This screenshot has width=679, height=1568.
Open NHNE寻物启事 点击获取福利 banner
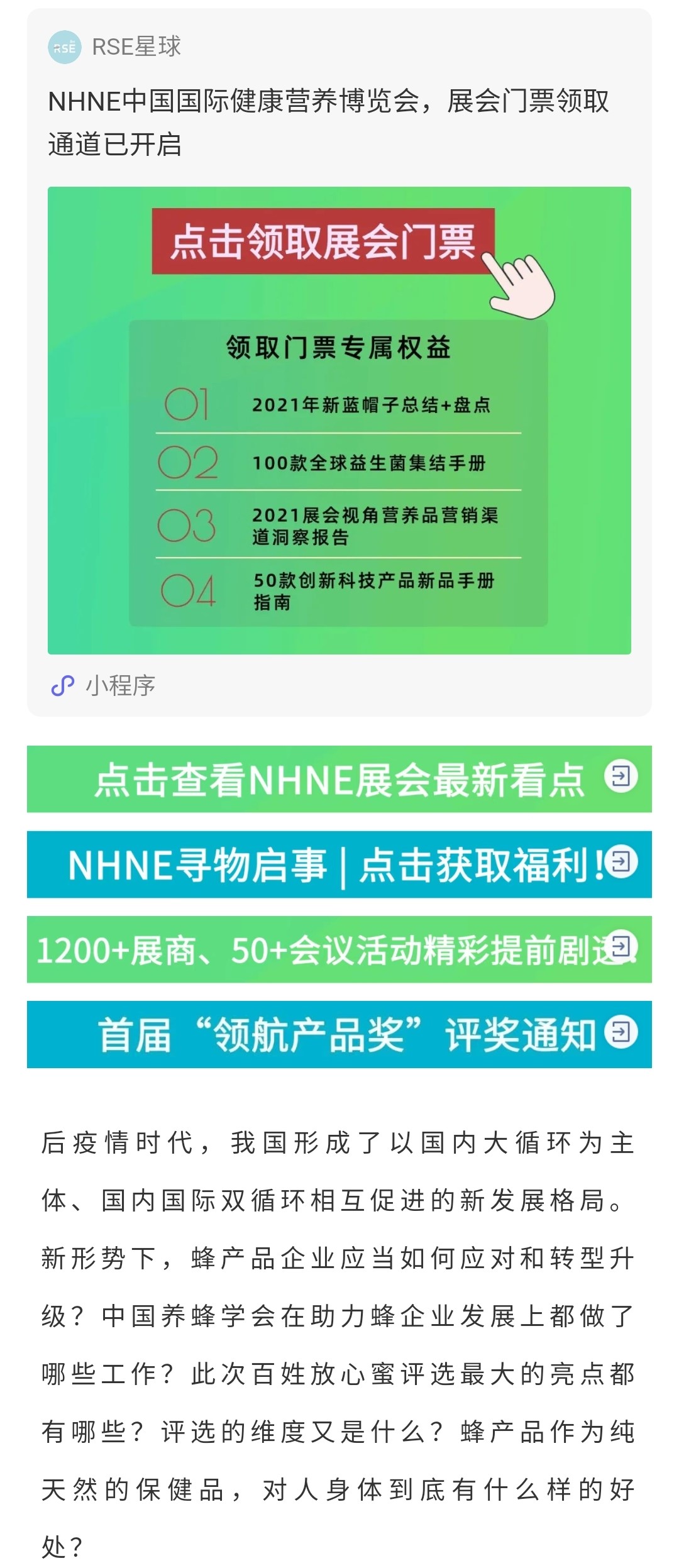point(339,864)
